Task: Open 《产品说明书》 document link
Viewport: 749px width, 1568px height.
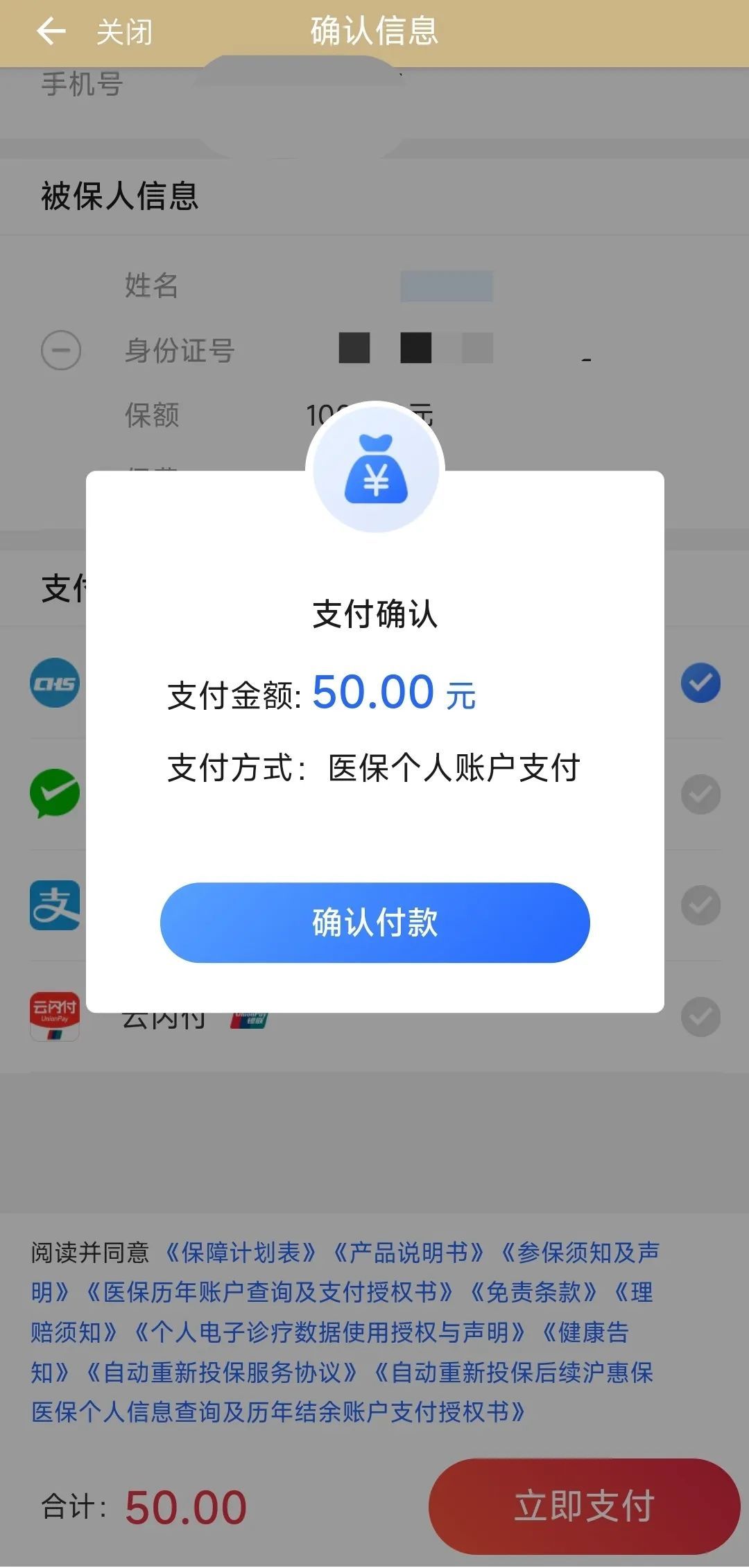Action: click(408, 1252)
